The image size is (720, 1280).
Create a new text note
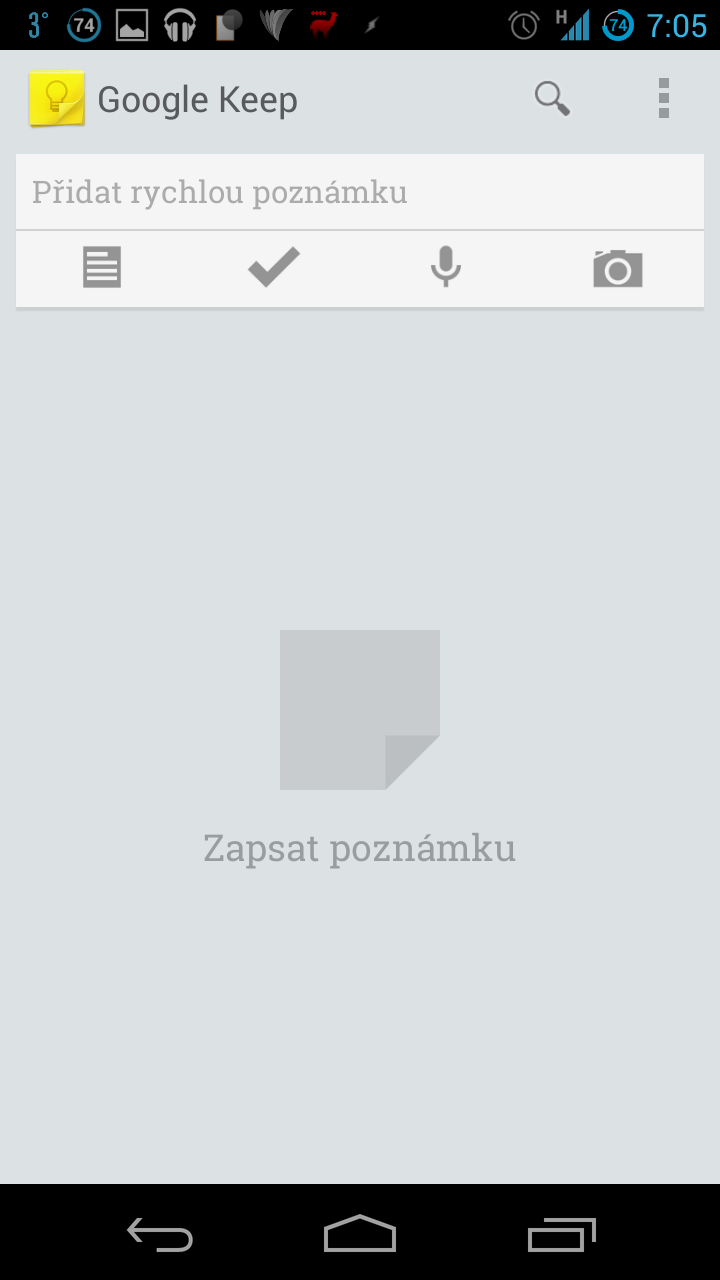[x=102, y=267]
